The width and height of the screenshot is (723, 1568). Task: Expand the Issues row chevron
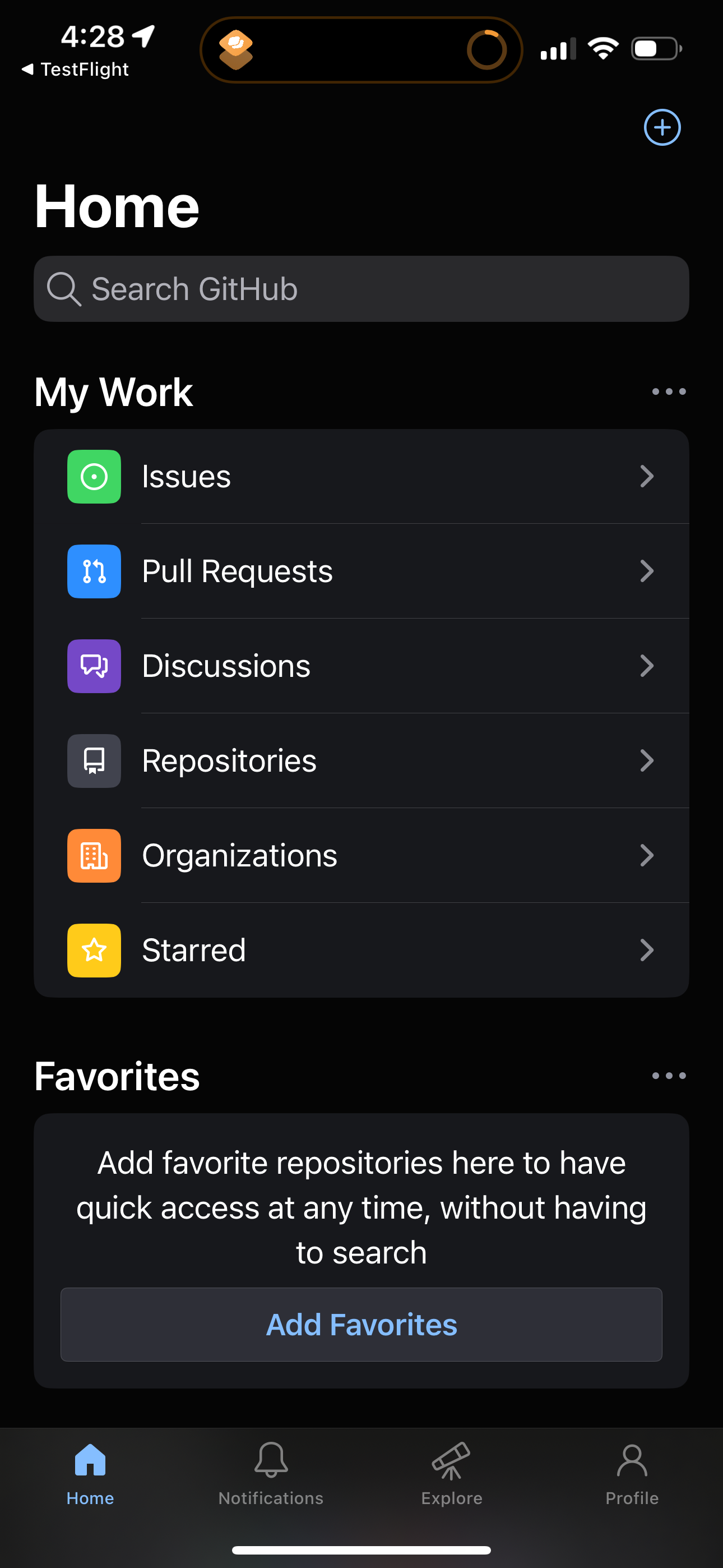click(x=647, y=477)
